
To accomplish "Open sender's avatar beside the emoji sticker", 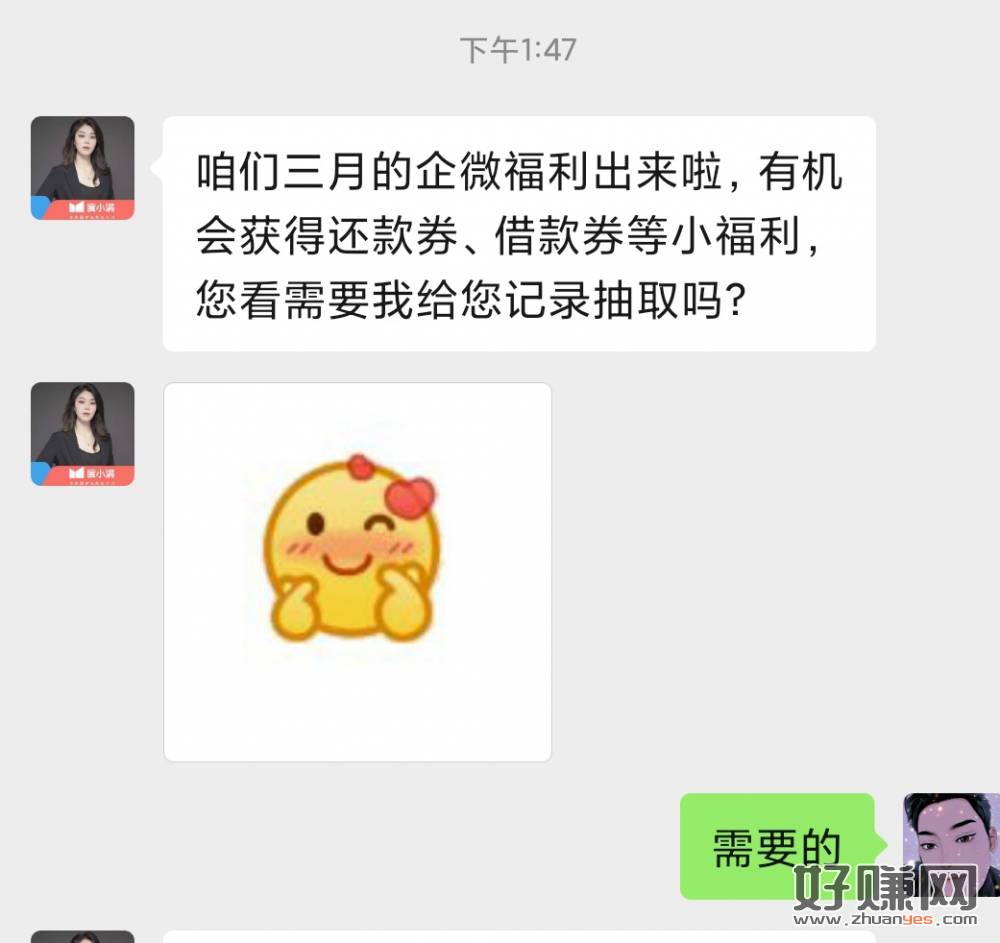I will click(x=82, y=434).
